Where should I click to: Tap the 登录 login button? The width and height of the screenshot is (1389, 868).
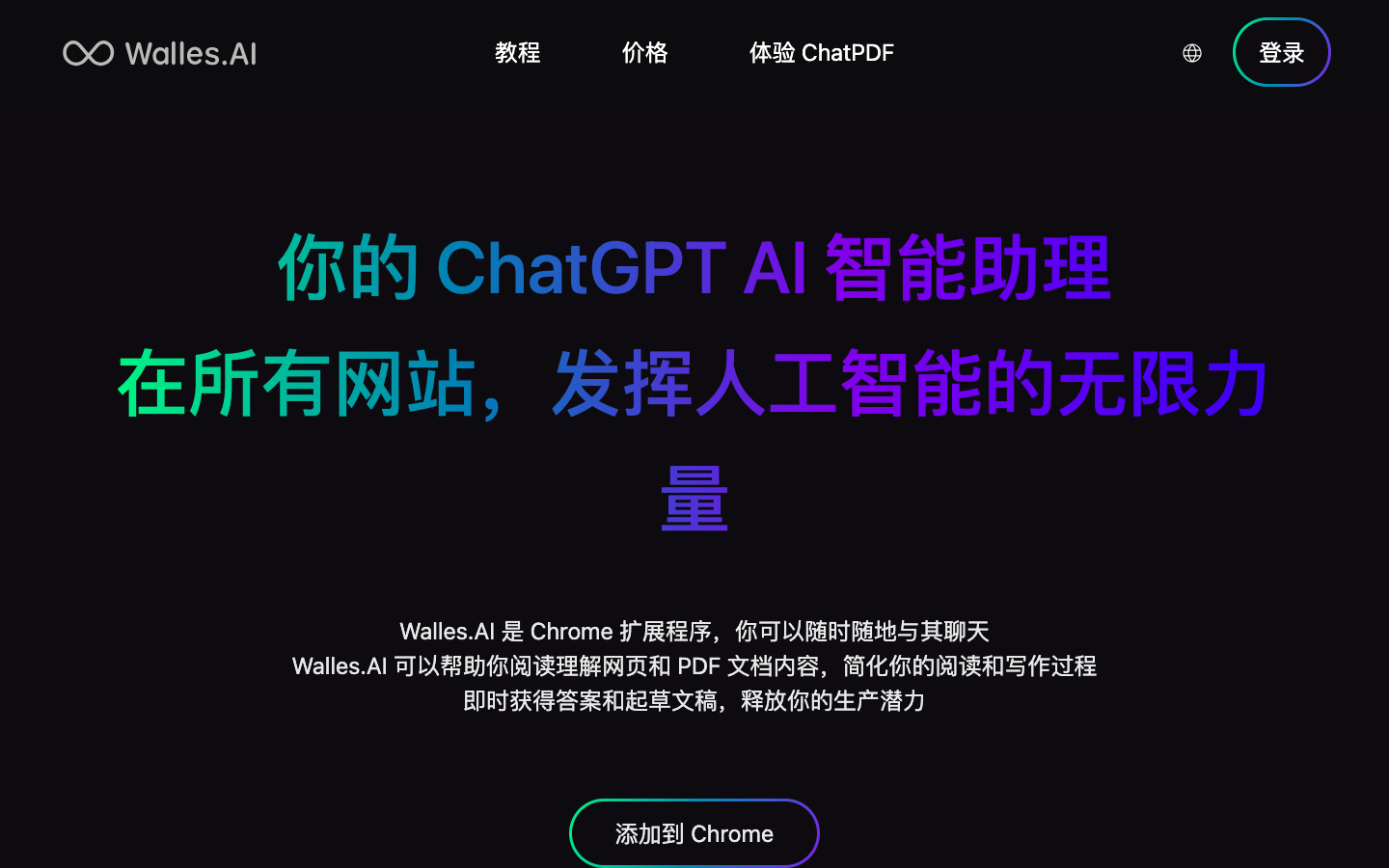(1281, 53)
